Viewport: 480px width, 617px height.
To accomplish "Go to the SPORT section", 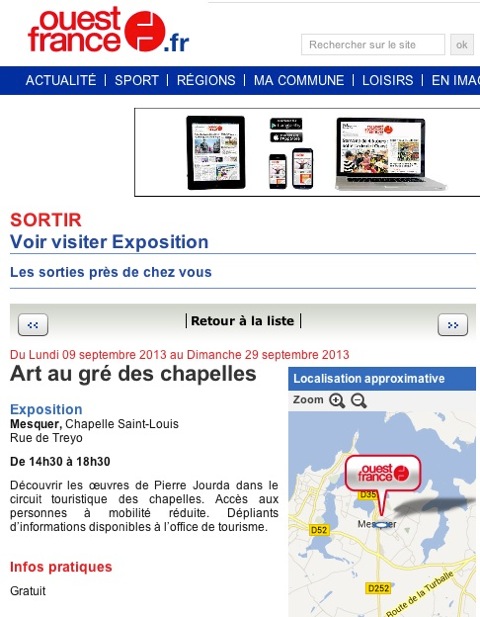I will (137, 80).
